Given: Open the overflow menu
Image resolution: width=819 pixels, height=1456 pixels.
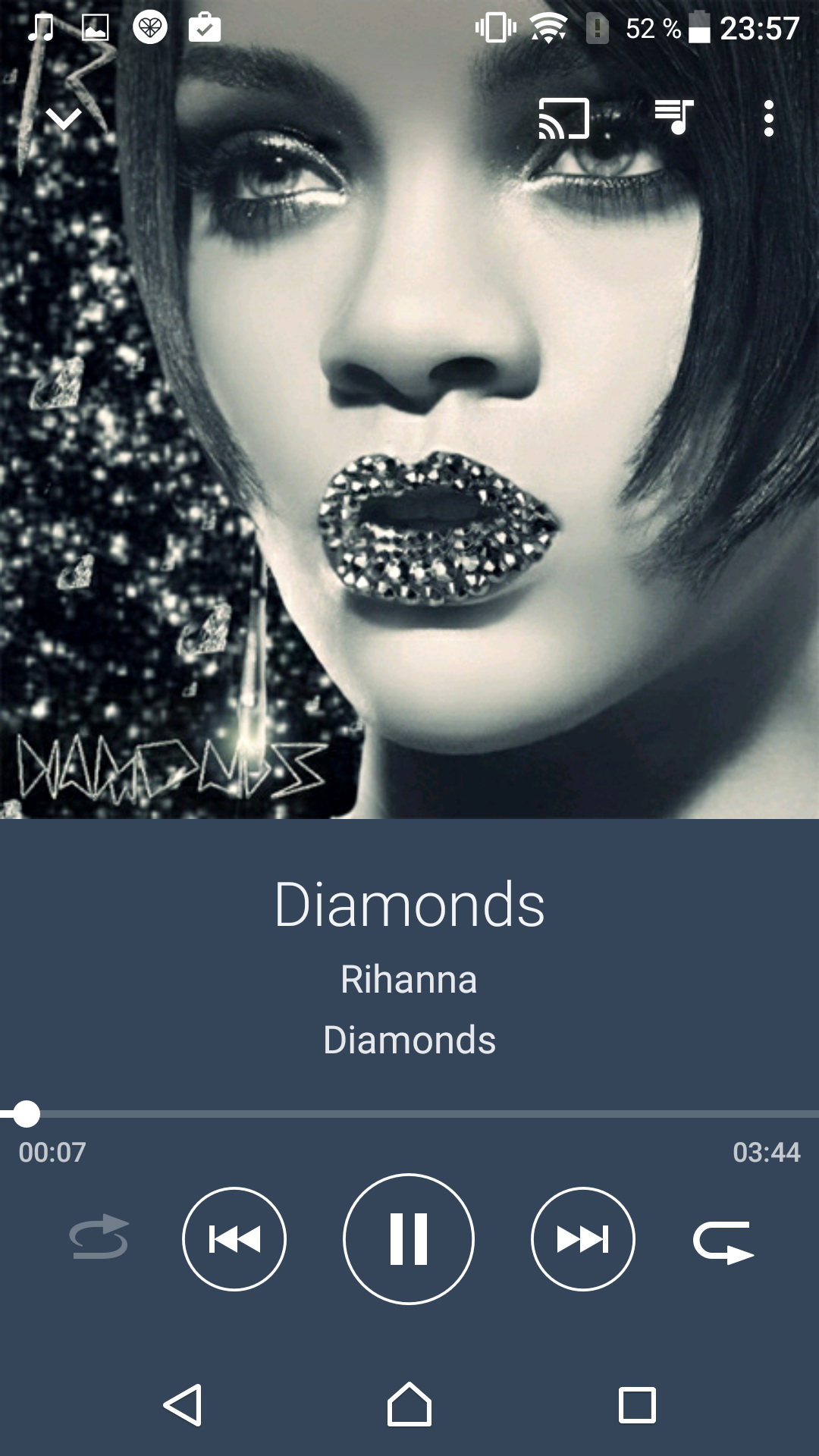Looking at the screenshot, I should pyautogui.click(x=768, y=118).
